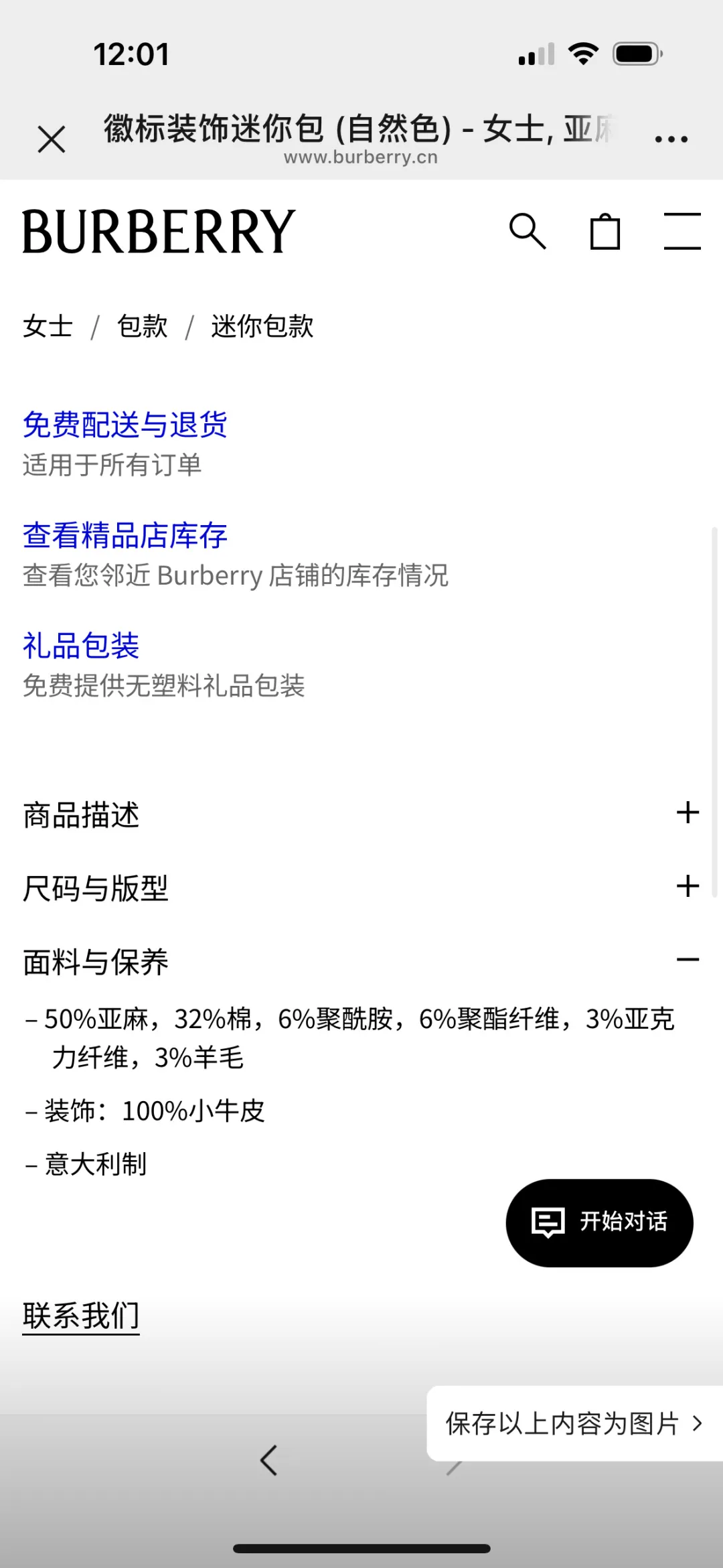Open 免费配送与退货 link
The height and width of the screenshot is (1568, 723).
click(x=125, y=425)
